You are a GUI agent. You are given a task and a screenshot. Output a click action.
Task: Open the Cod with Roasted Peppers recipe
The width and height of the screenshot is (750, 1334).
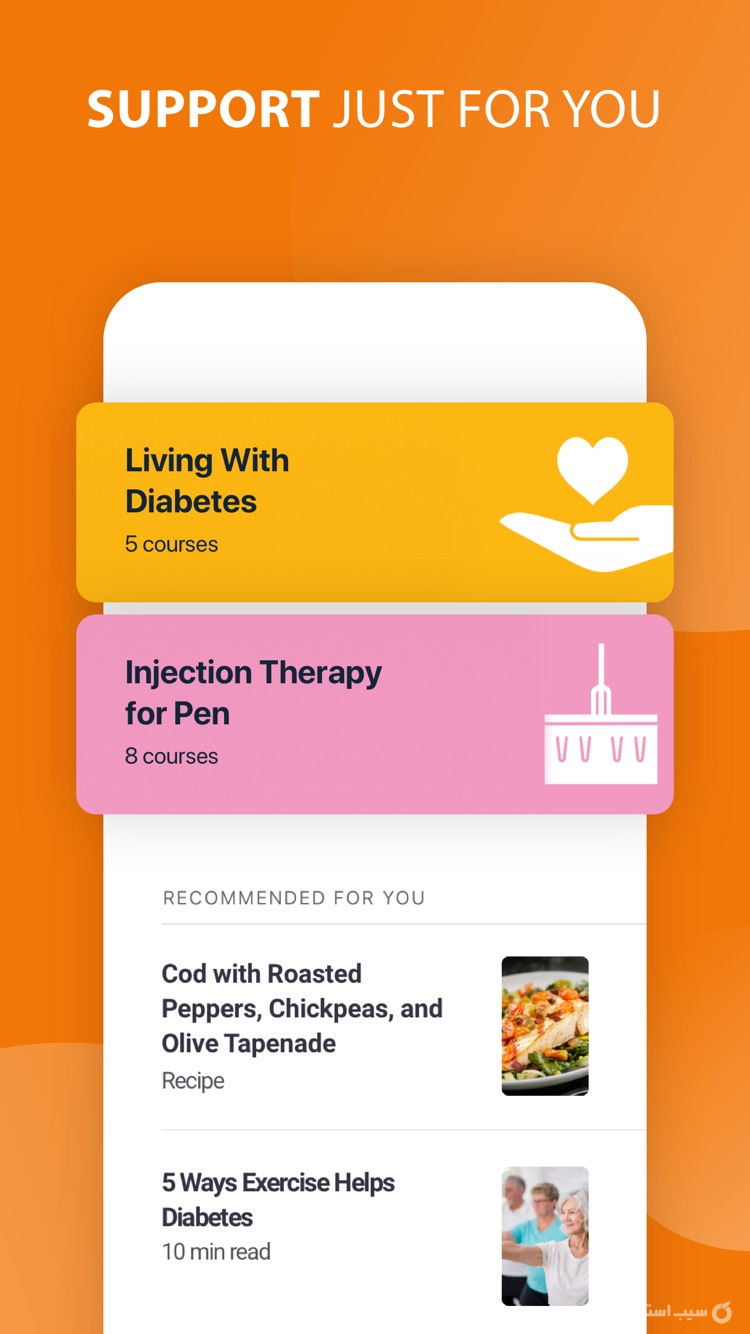(x=302, y=1008)
